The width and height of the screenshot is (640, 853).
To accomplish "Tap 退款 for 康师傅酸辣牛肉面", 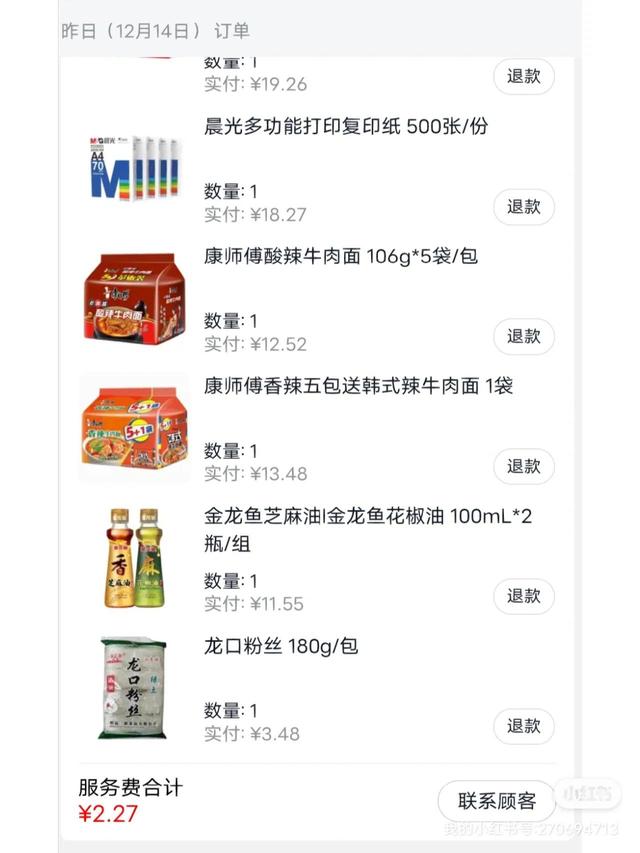I will (523, 337).
